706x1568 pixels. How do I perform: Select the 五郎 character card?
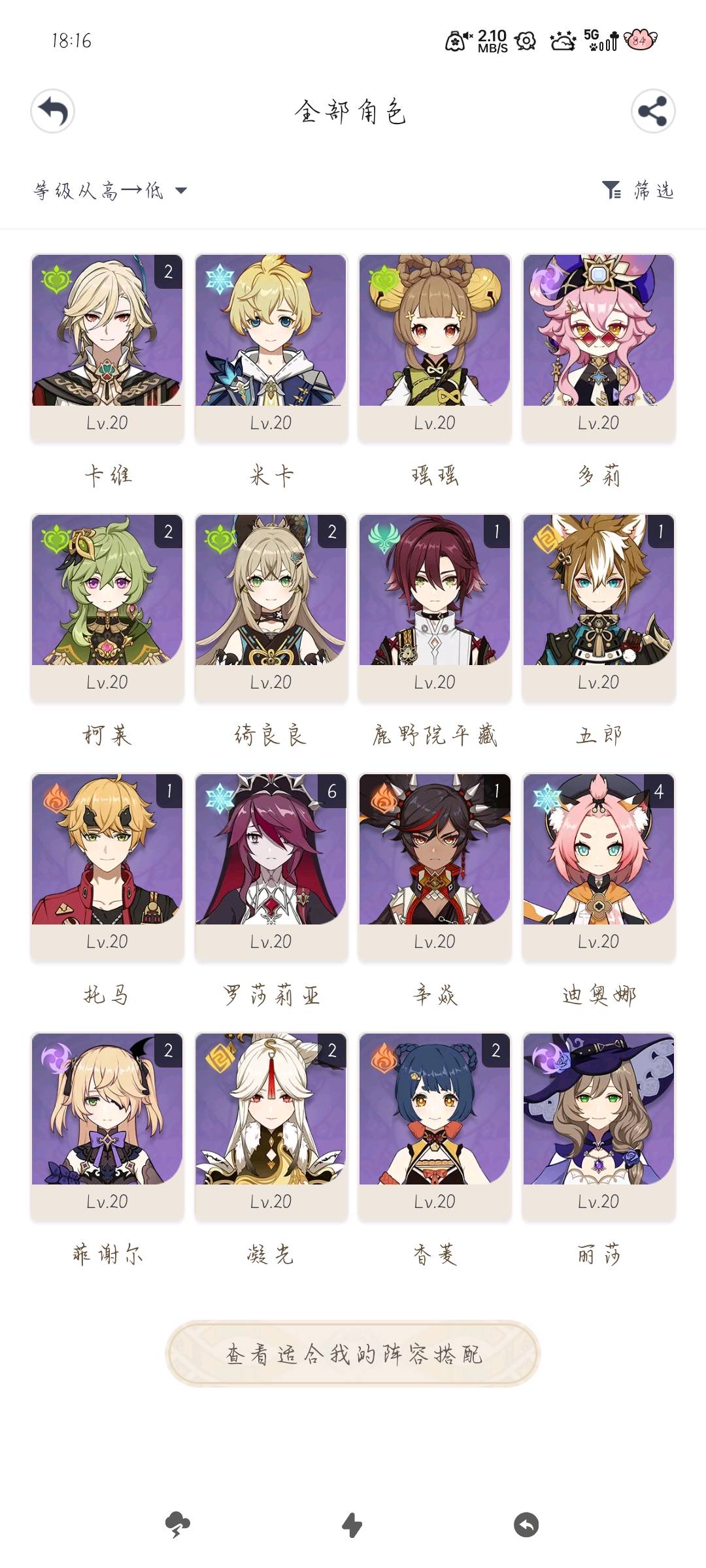point(598,606)
